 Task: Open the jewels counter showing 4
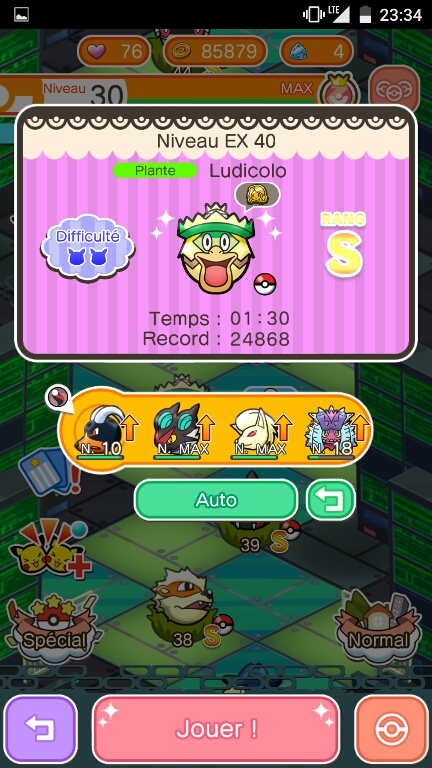317,51
